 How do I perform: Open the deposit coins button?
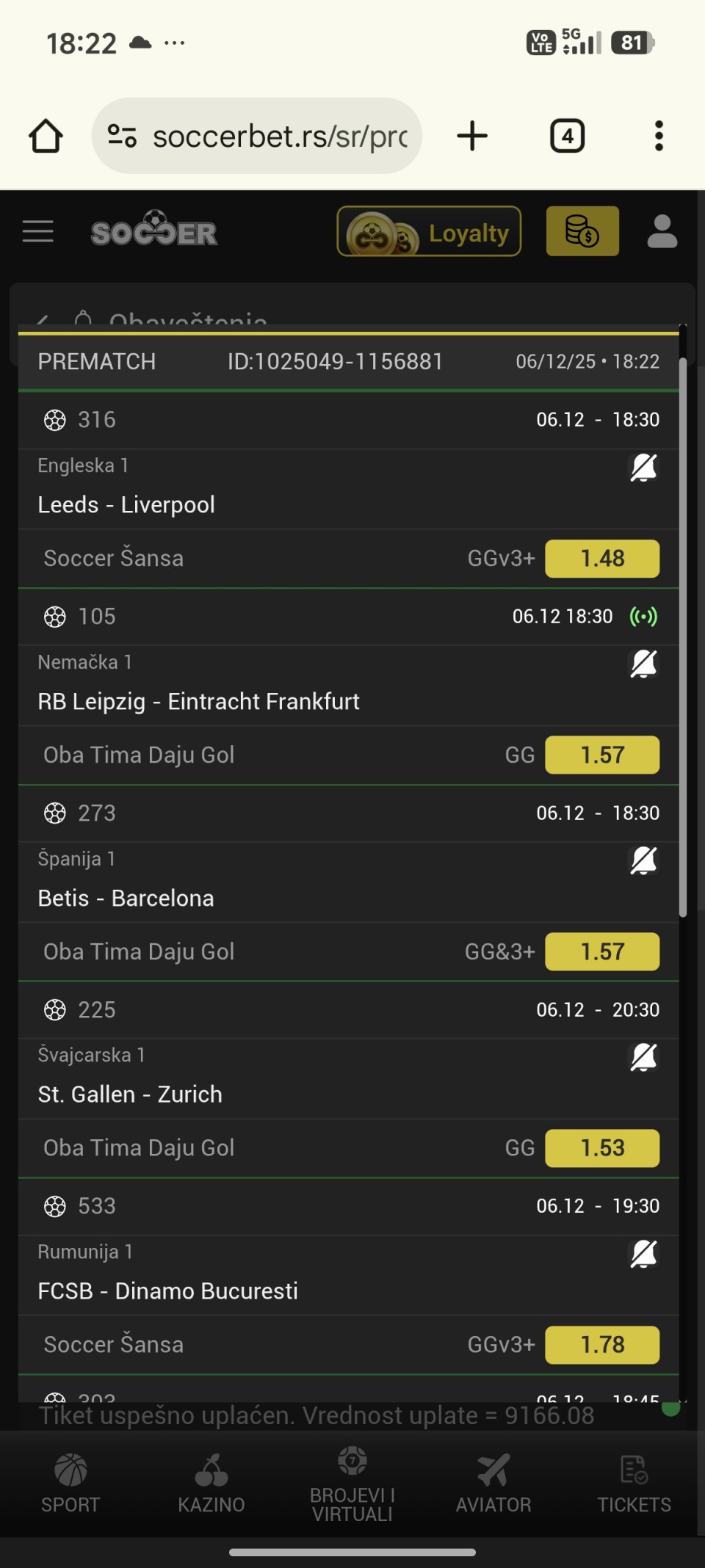click(x=582, y=231)
